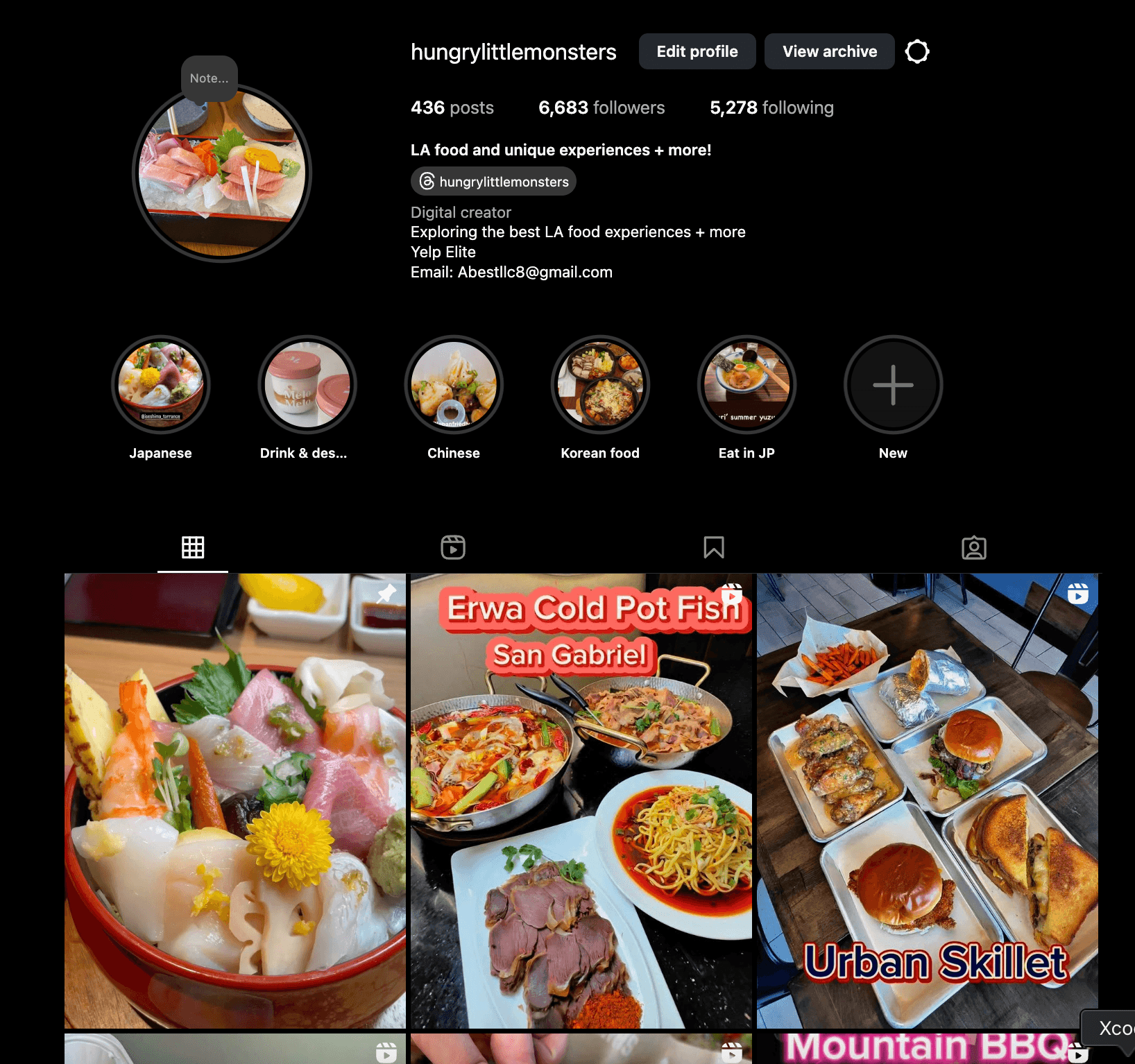Create a New highlight
1135x1064 pixels.
[893, 384]
